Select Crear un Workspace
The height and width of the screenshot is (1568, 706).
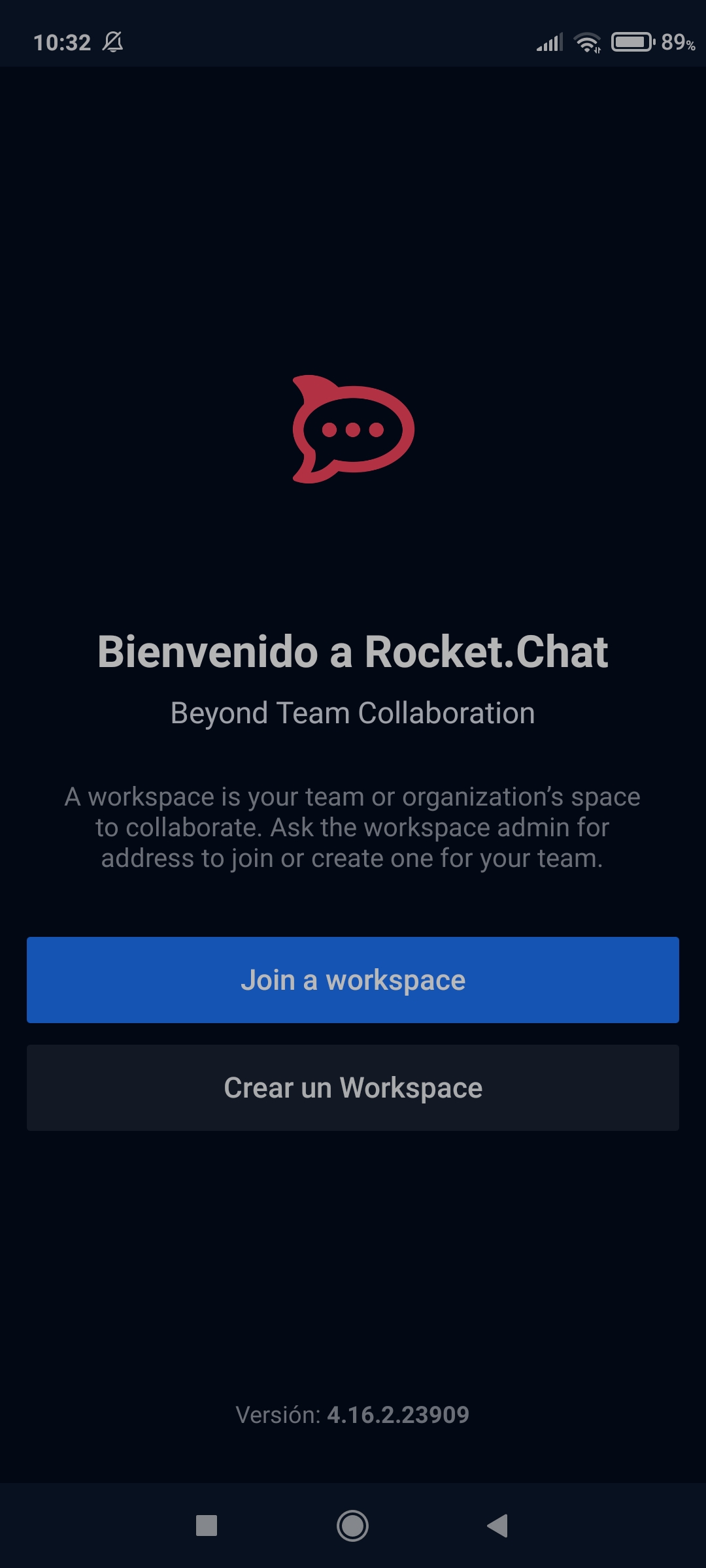pos(353,1088)
